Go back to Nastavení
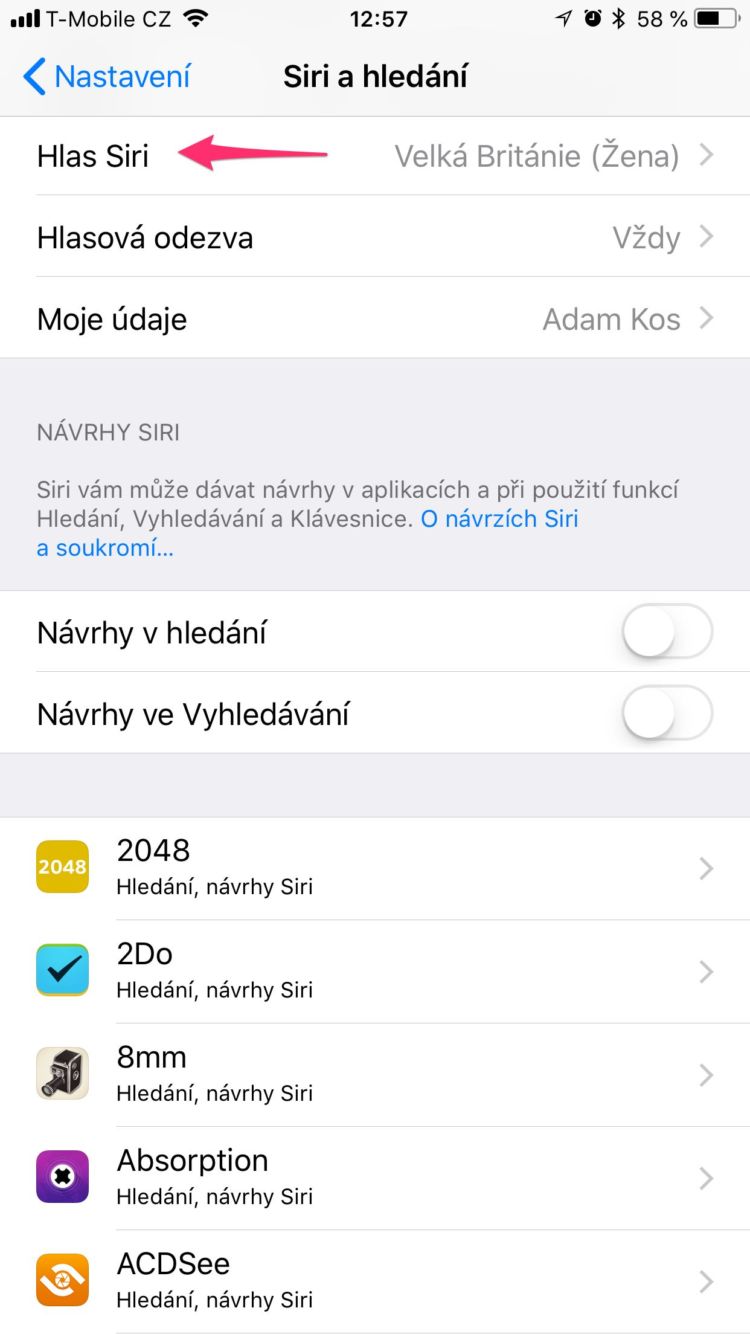The width and height of the screenshot is (750, 1334). coord(106,77)
